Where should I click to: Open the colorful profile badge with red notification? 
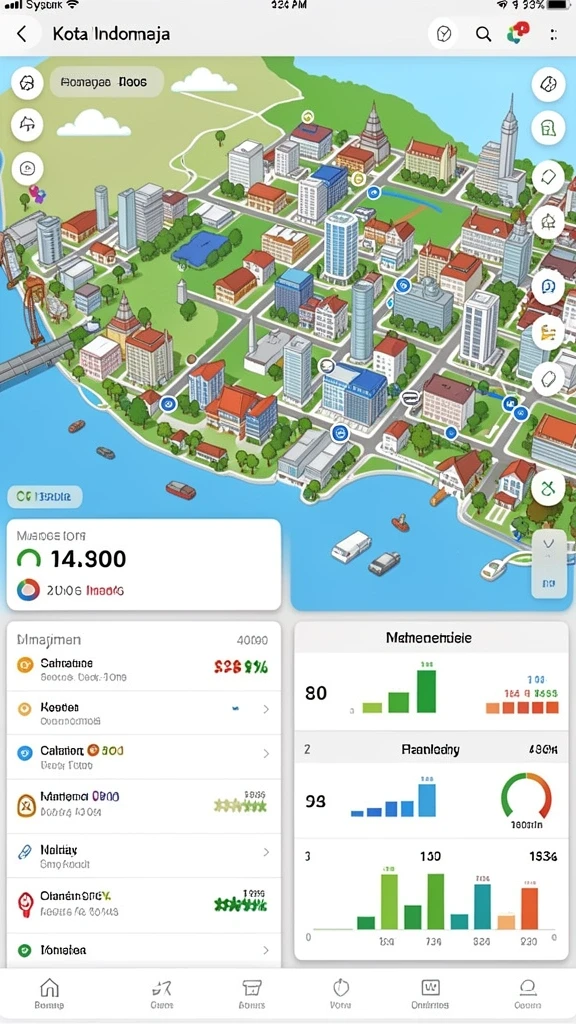(518, 33)
